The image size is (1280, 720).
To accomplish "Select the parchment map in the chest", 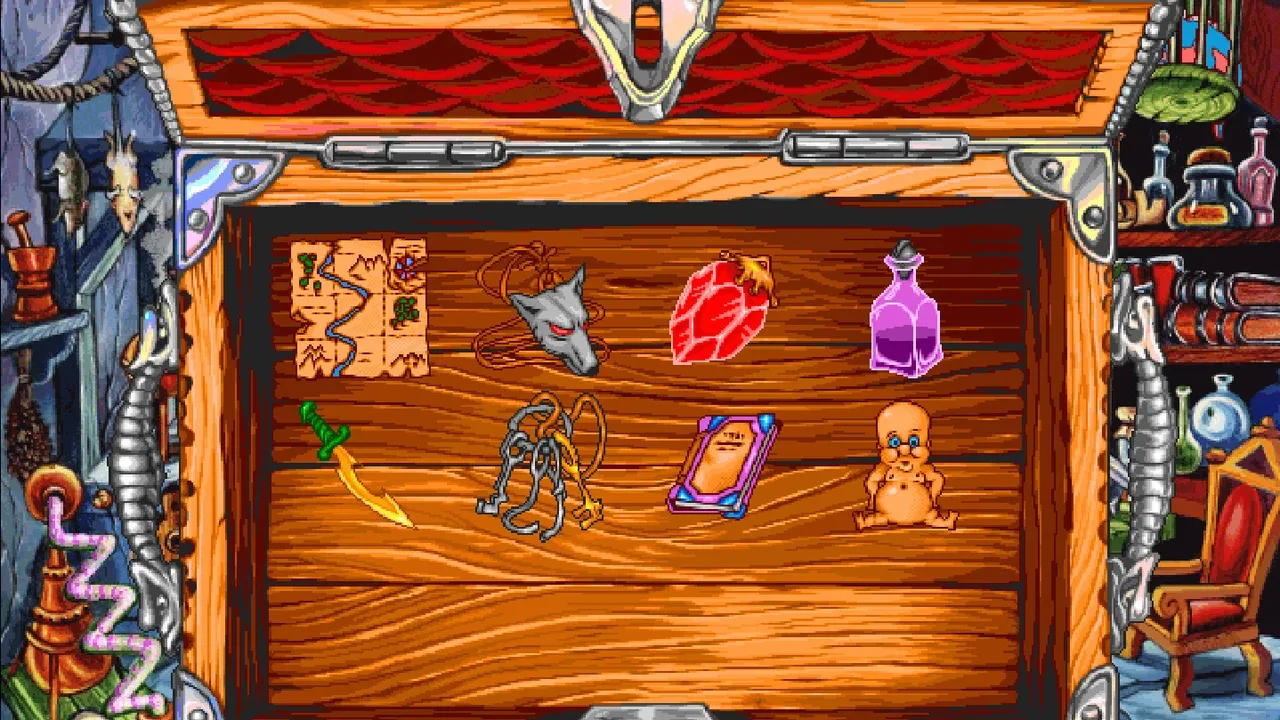I will 361,306.
